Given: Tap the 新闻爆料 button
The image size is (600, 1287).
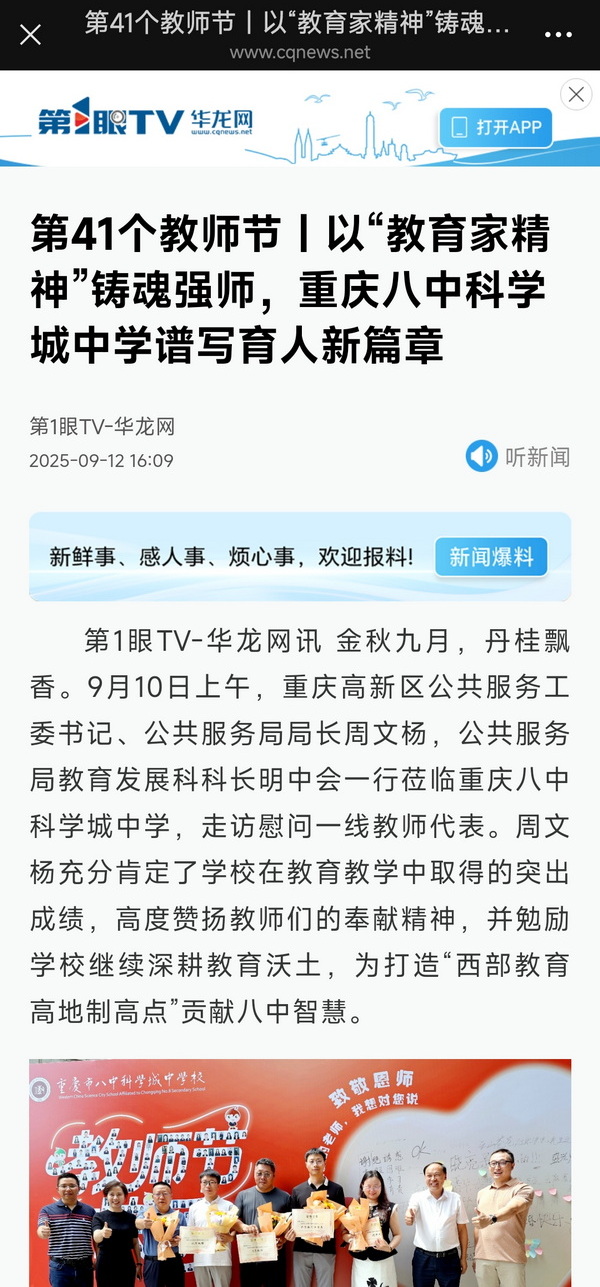Looking at the screenshot, I should click(491, 557).
